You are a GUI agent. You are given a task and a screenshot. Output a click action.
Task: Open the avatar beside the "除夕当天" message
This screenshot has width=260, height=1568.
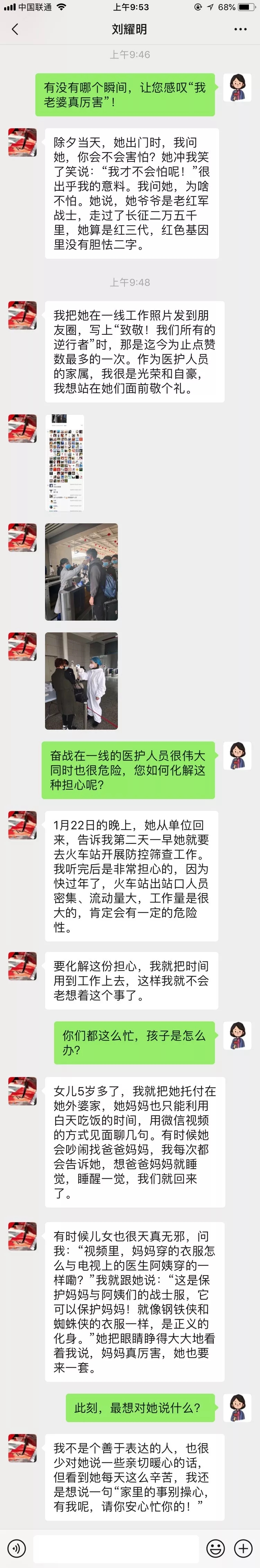tap(23, 142)
